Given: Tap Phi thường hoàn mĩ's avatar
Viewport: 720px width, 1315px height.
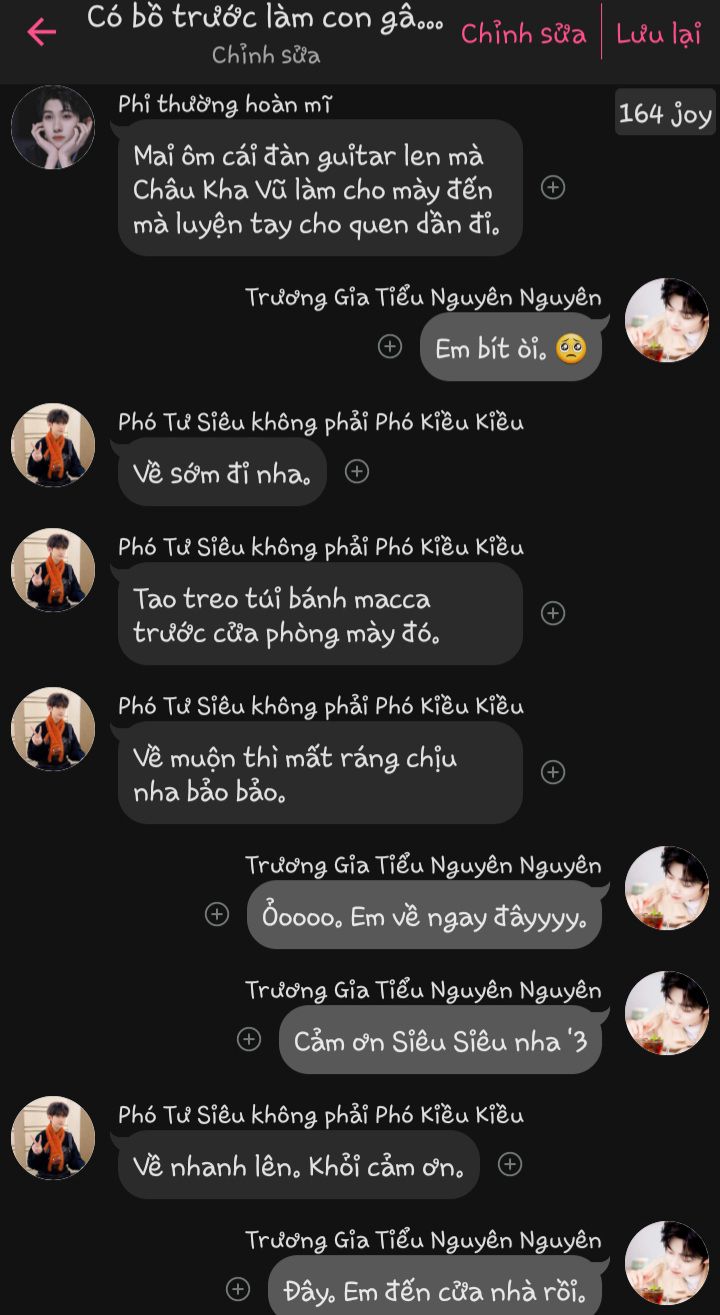Looking at the screenshot, I should coord(53,127).
